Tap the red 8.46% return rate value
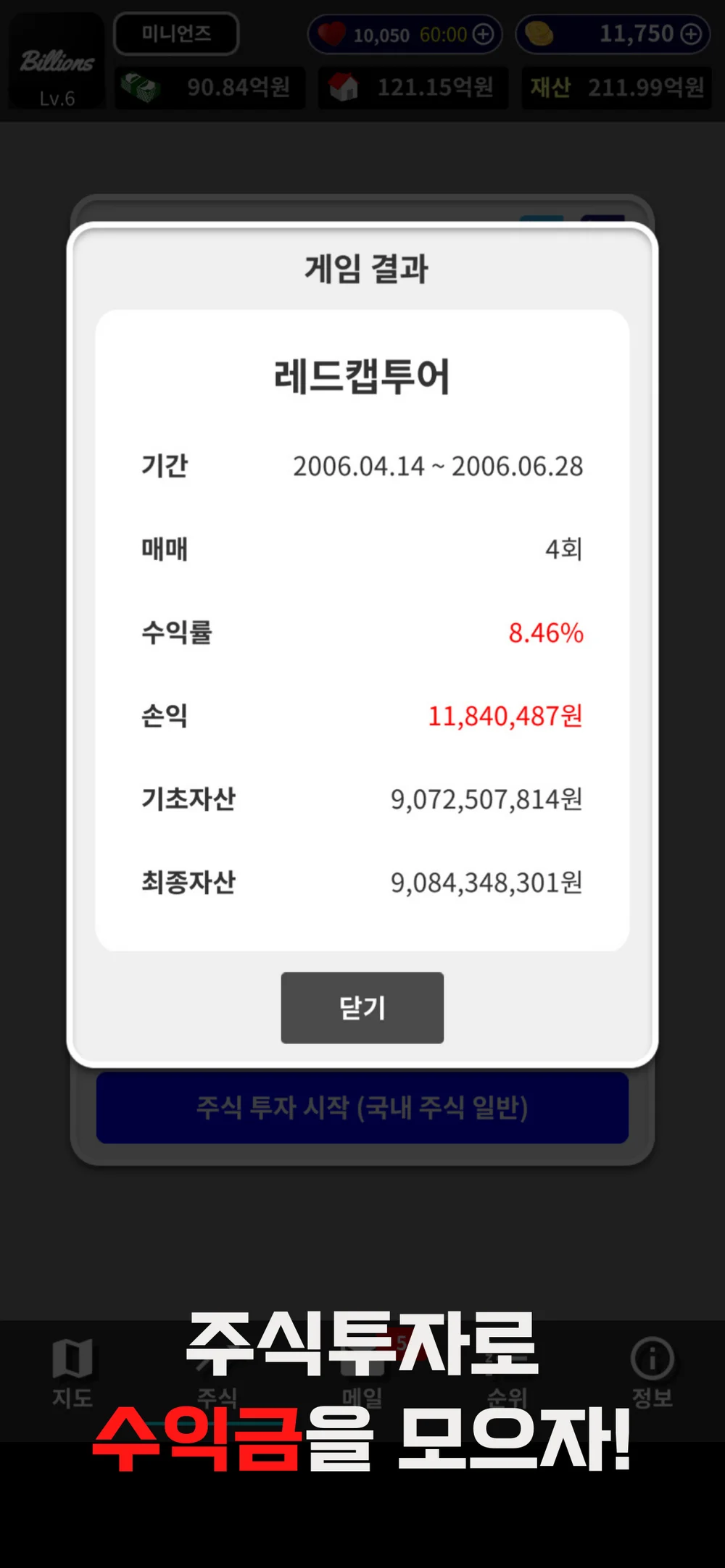 point(547,633)
